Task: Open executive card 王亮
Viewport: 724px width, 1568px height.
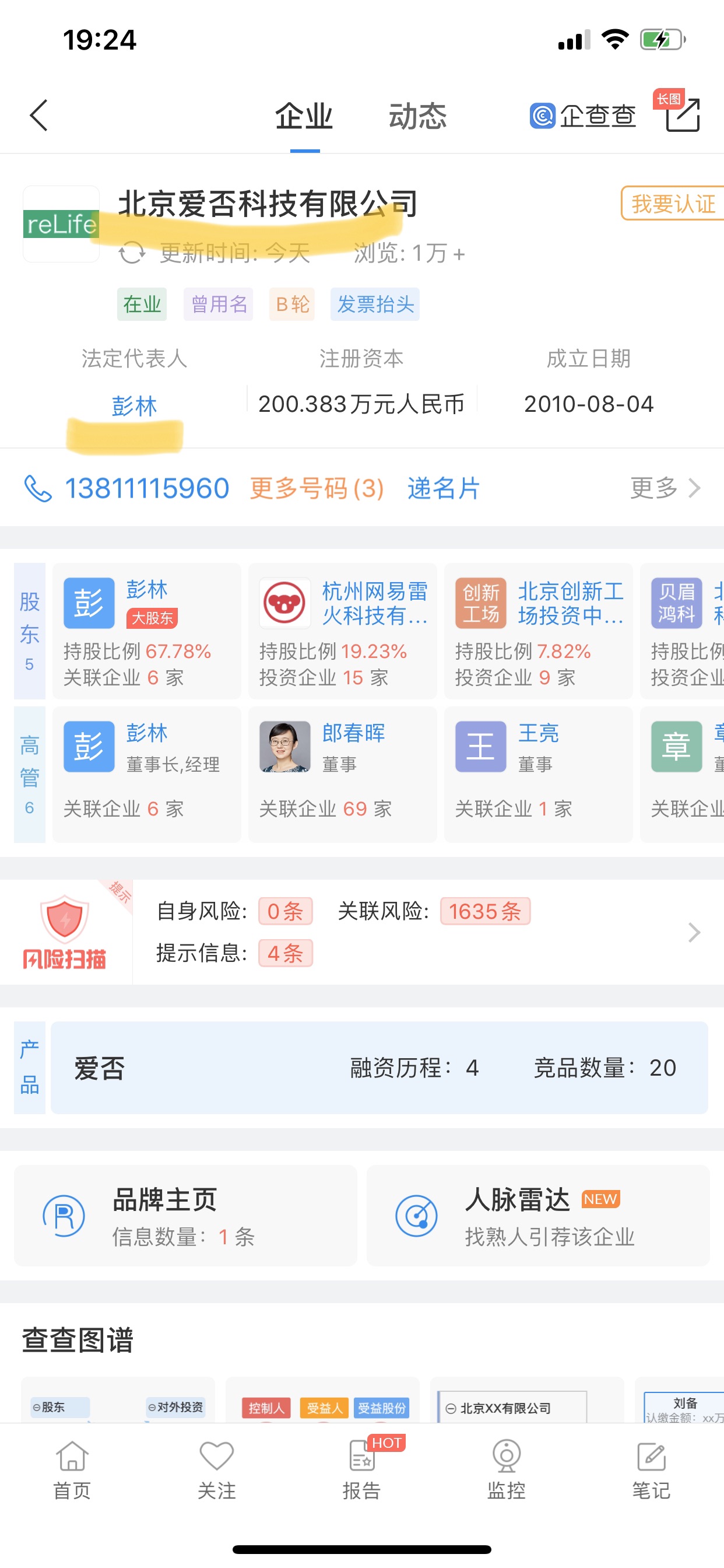Action: pyautogui.click(x=539, y=774)
